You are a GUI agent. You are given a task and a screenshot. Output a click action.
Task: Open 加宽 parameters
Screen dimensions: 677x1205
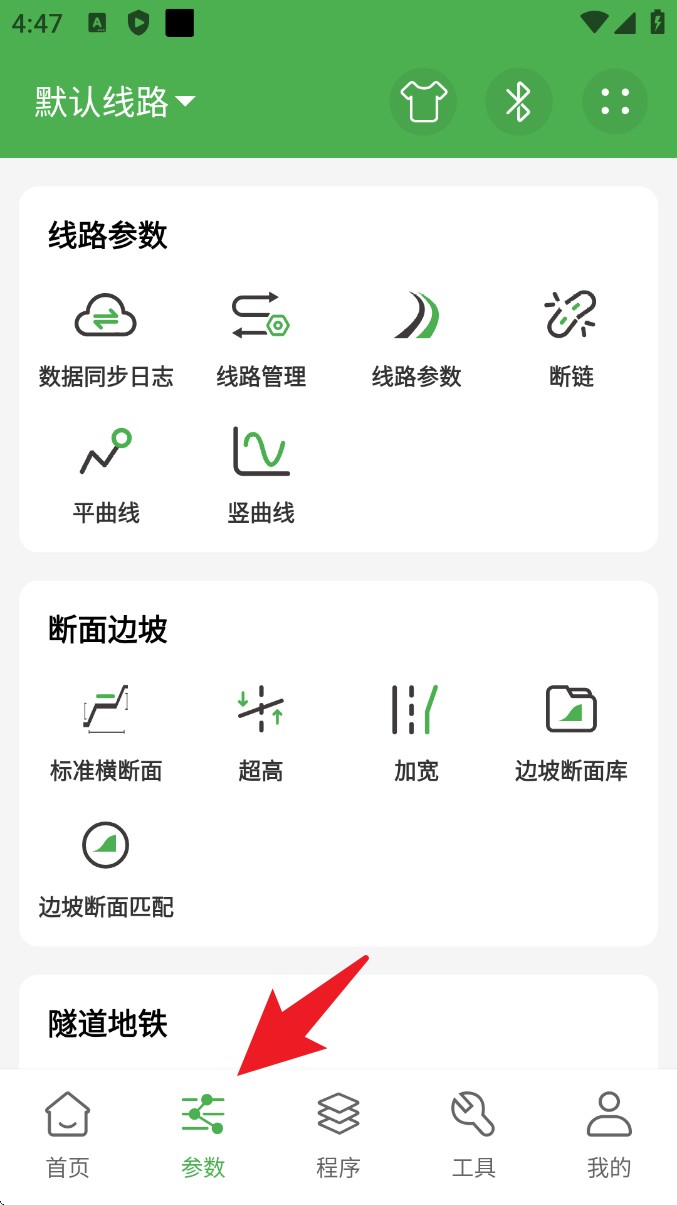click(x=416, y=732)
